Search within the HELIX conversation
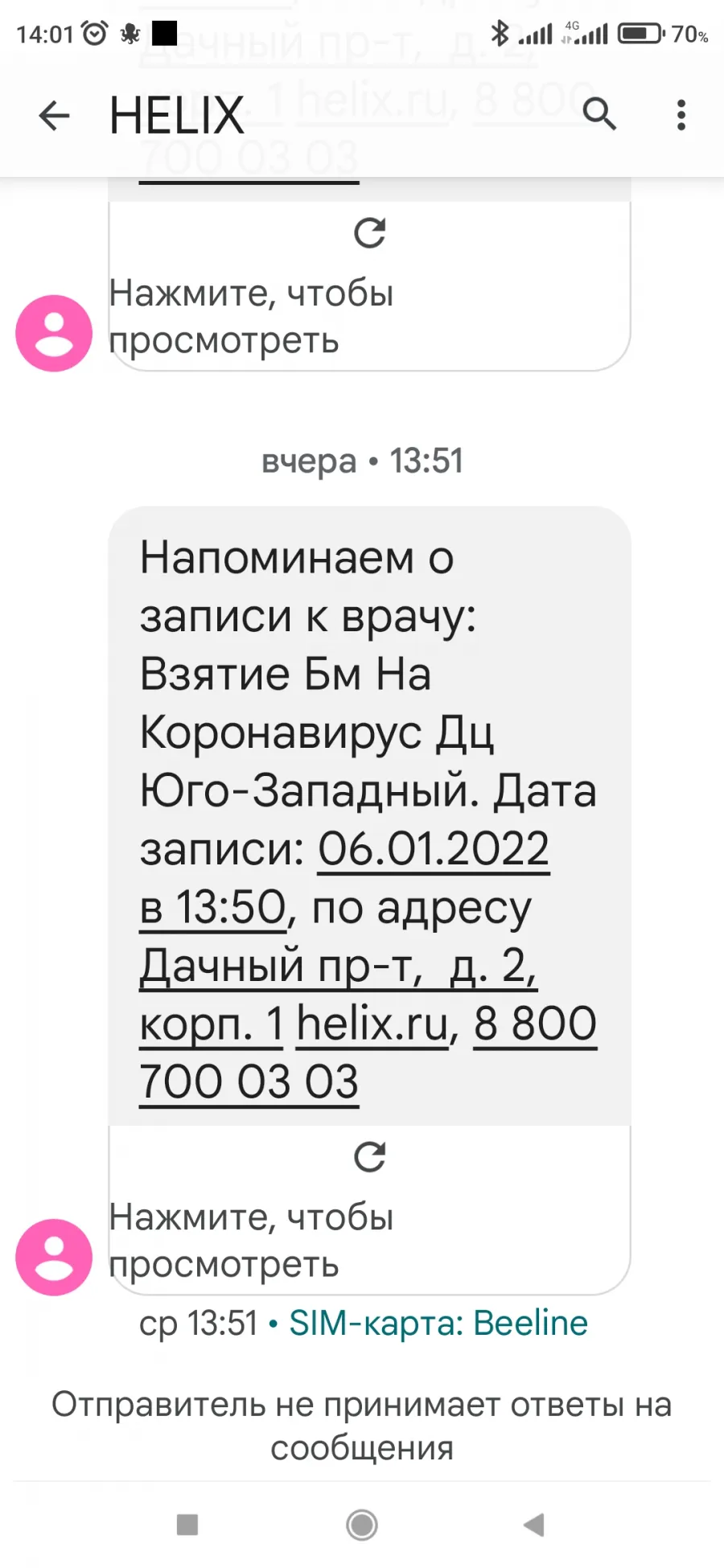The image size is (724, 1568). coord(599,115)
